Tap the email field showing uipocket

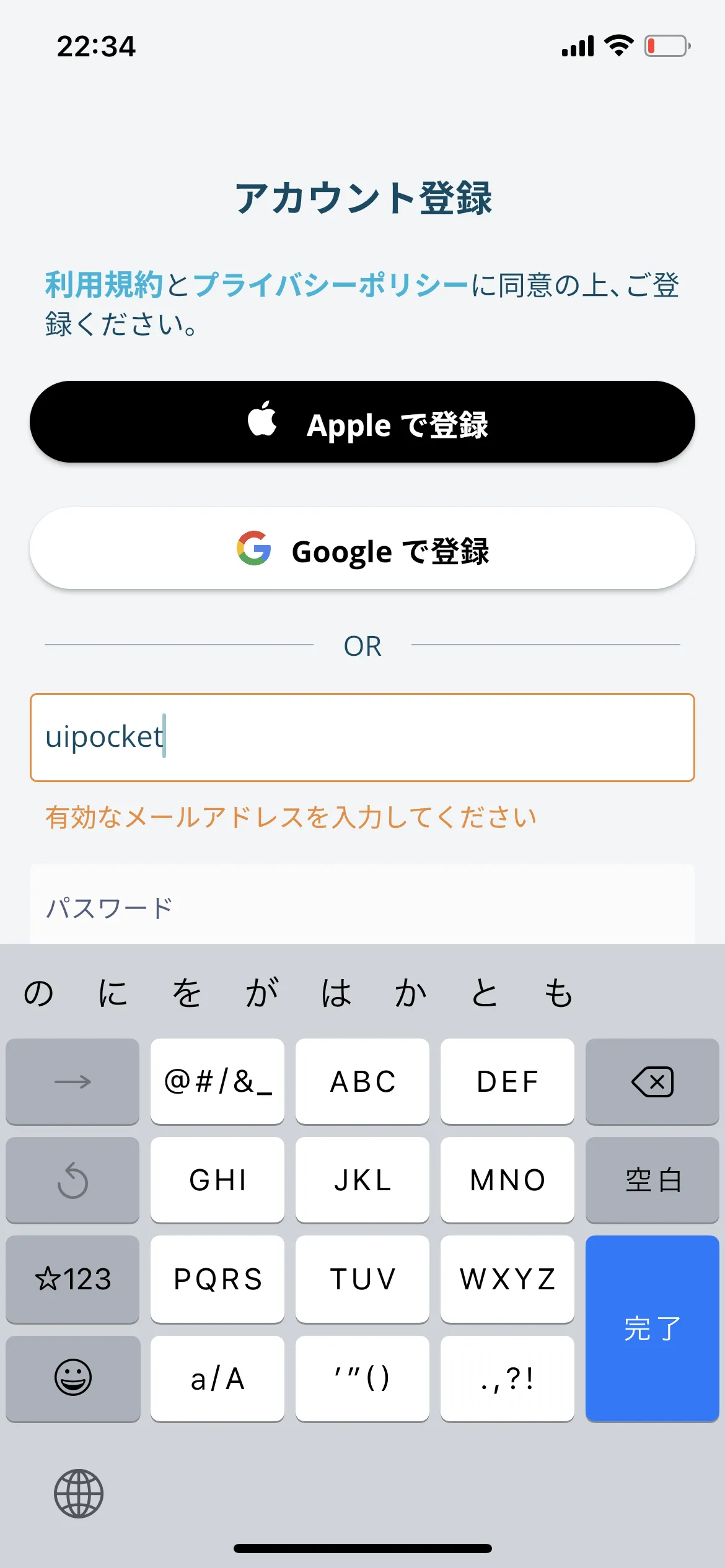pyautogui.click(x=362, y=737)
